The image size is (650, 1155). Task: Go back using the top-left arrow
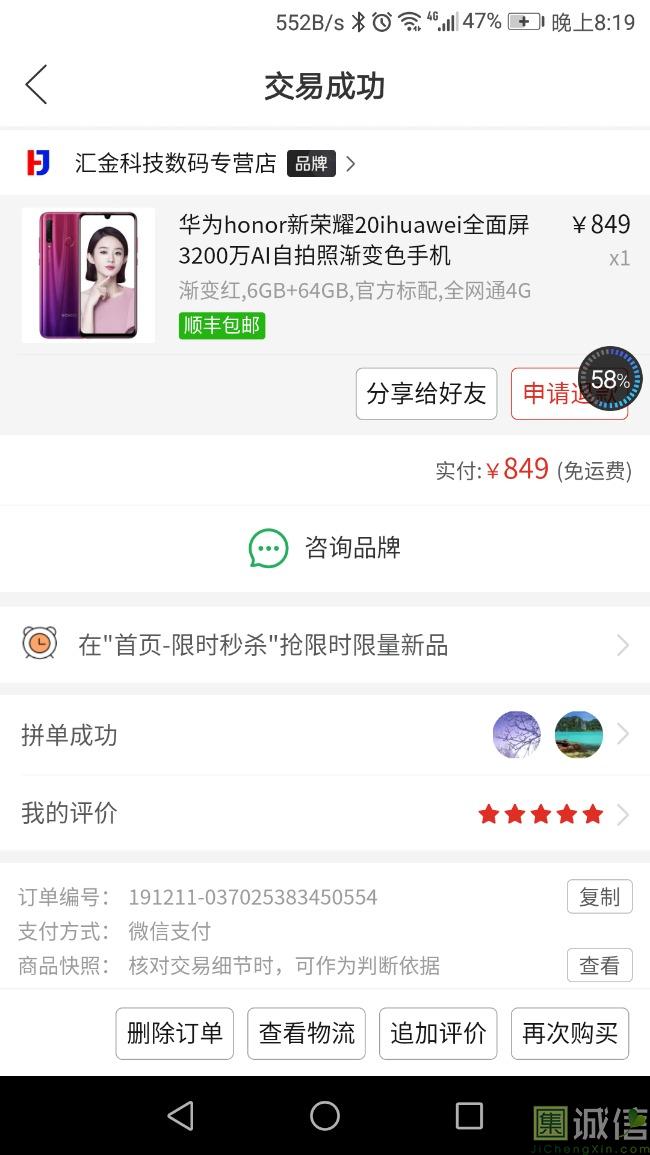coord(37,85)
